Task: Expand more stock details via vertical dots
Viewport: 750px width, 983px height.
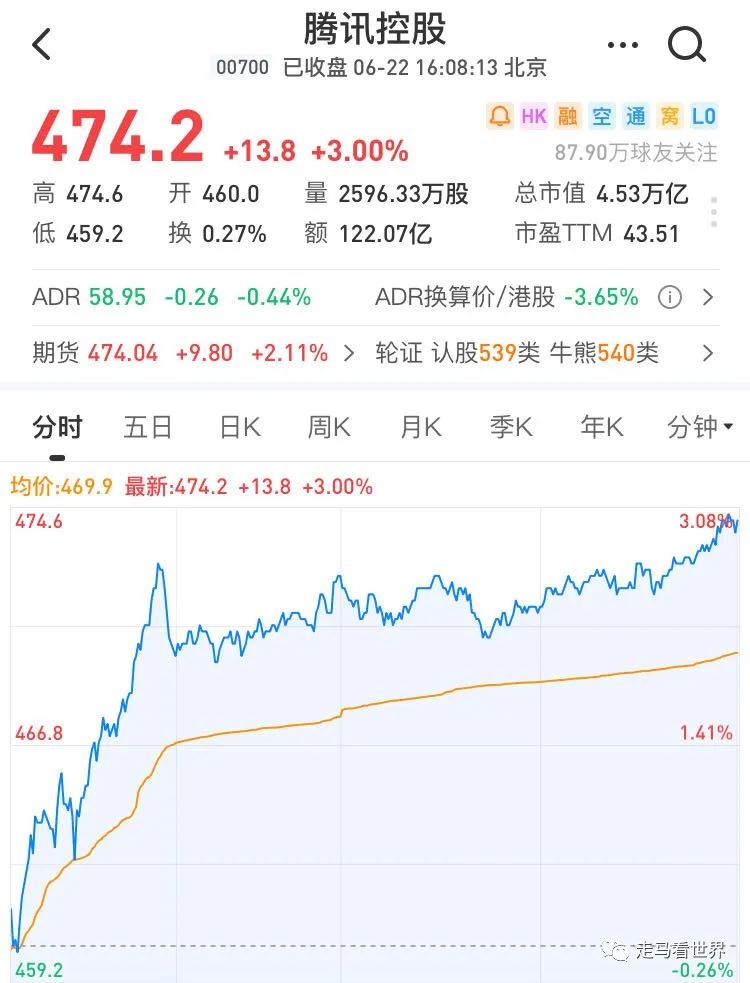Action: tap(713, 213)
